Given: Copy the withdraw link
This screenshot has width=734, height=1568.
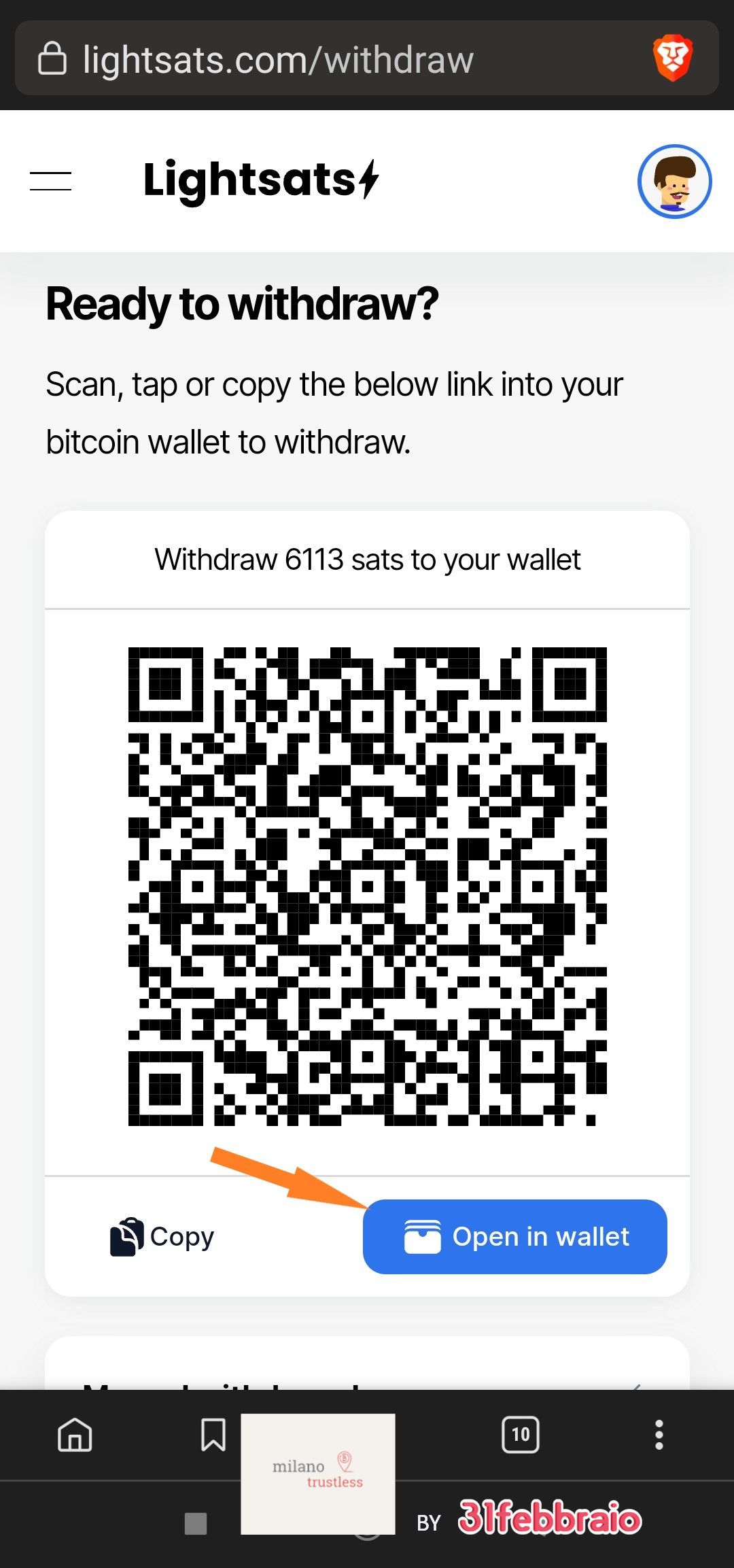Looking at the screenshot, I should (162, 1236).
